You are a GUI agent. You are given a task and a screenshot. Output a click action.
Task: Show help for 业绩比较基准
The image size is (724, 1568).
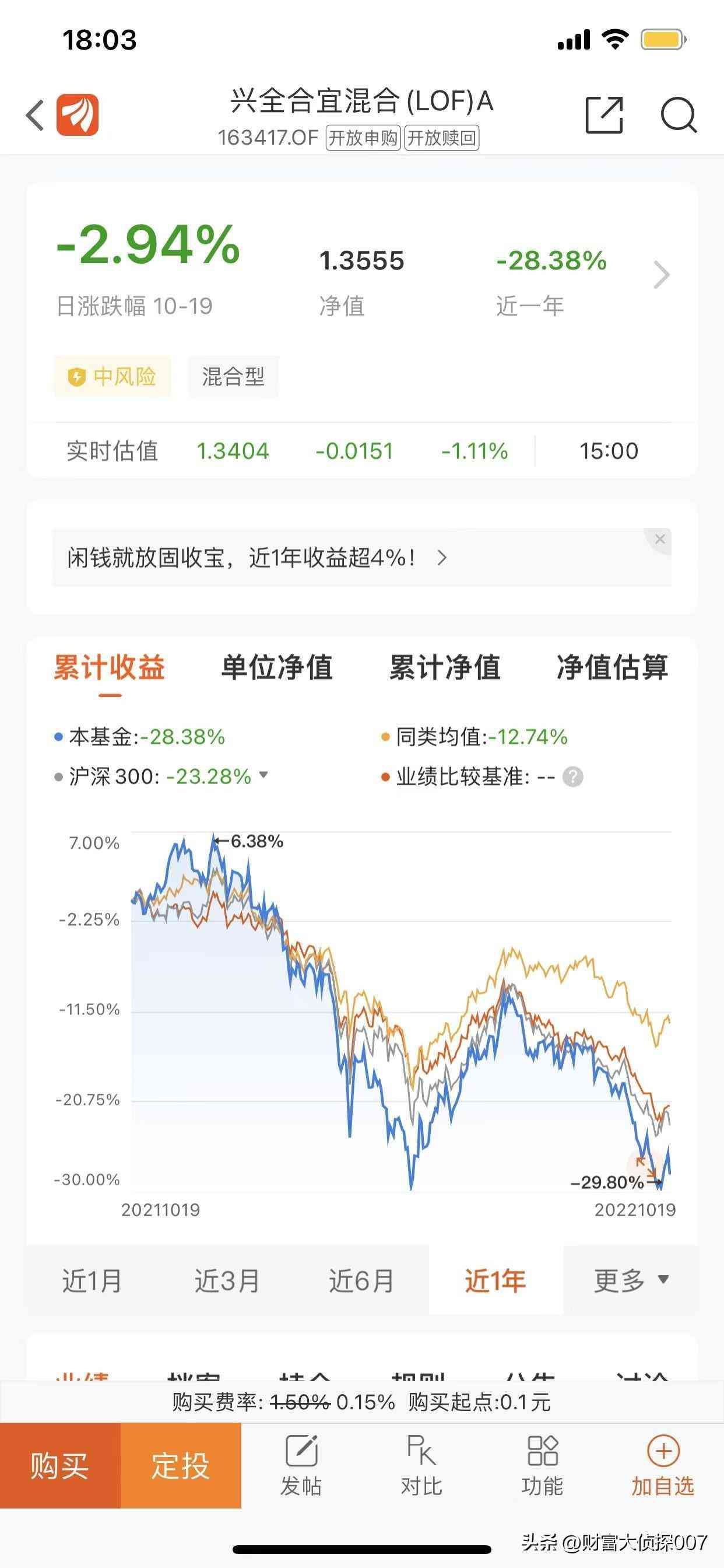[572, 776]
